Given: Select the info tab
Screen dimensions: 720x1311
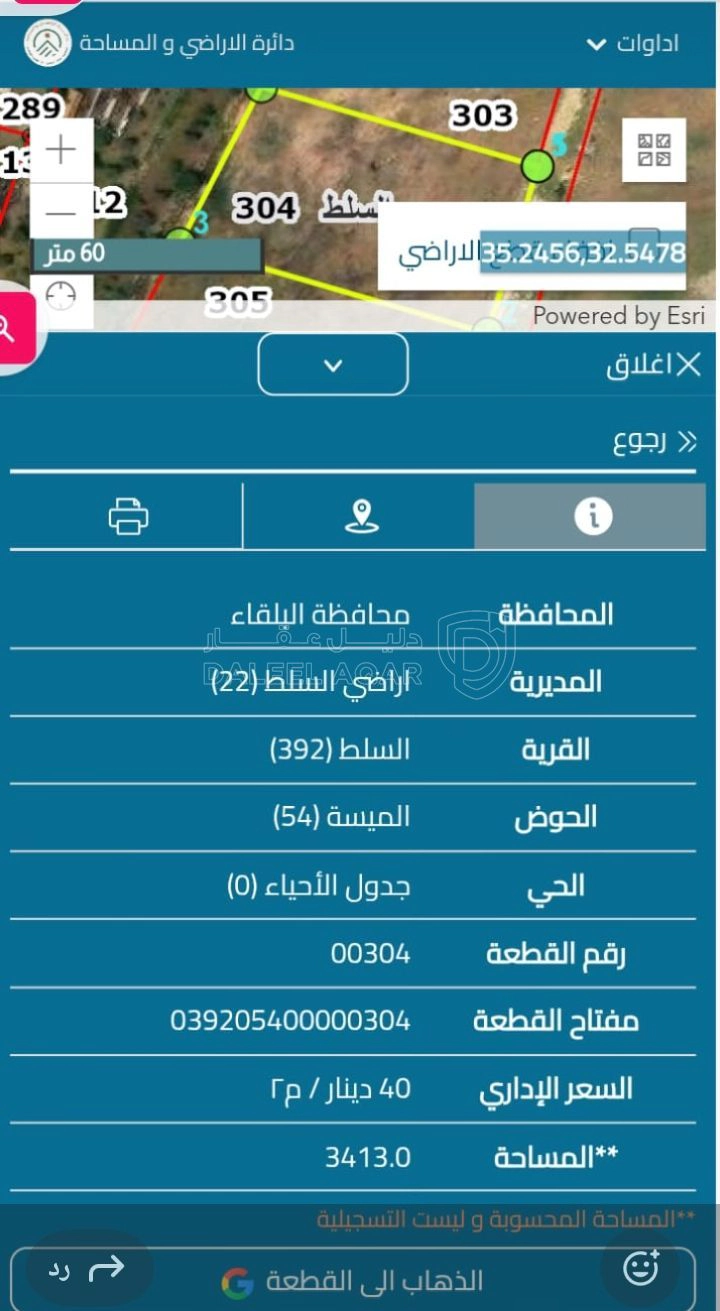Looking at the screenshot, I should 591,517.
